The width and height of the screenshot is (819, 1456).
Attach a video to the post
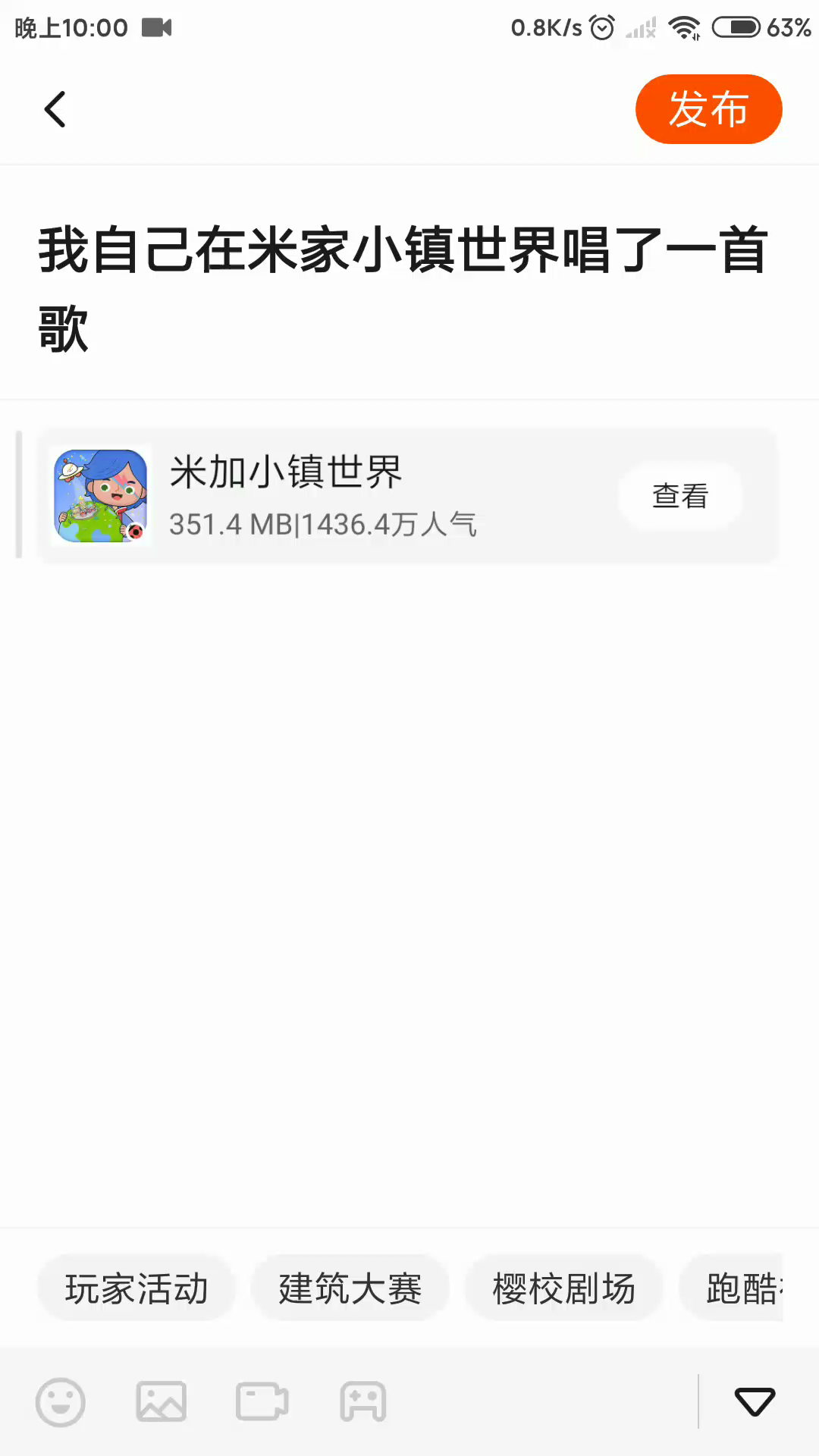pyautogui.click(x=262, y=1401)
